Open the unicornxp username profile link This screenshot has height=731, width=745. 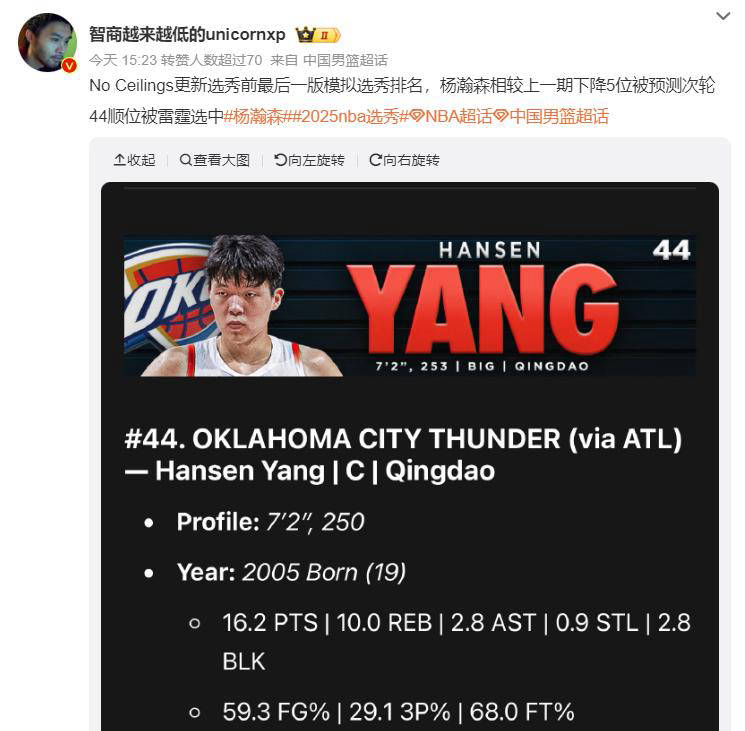(x=187, y=34)
